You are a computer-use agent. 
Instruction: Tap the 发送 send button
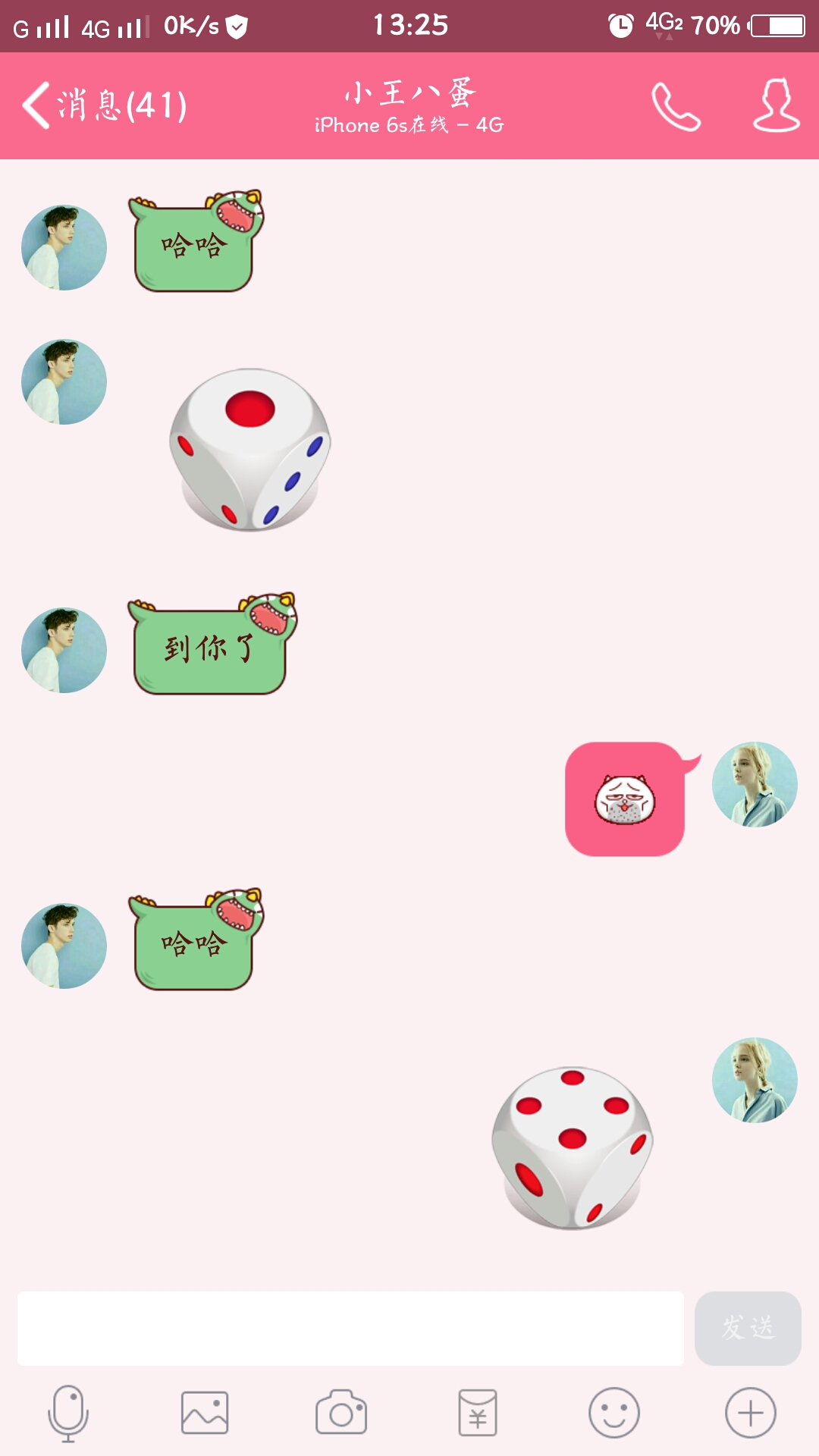point(747,1329)
